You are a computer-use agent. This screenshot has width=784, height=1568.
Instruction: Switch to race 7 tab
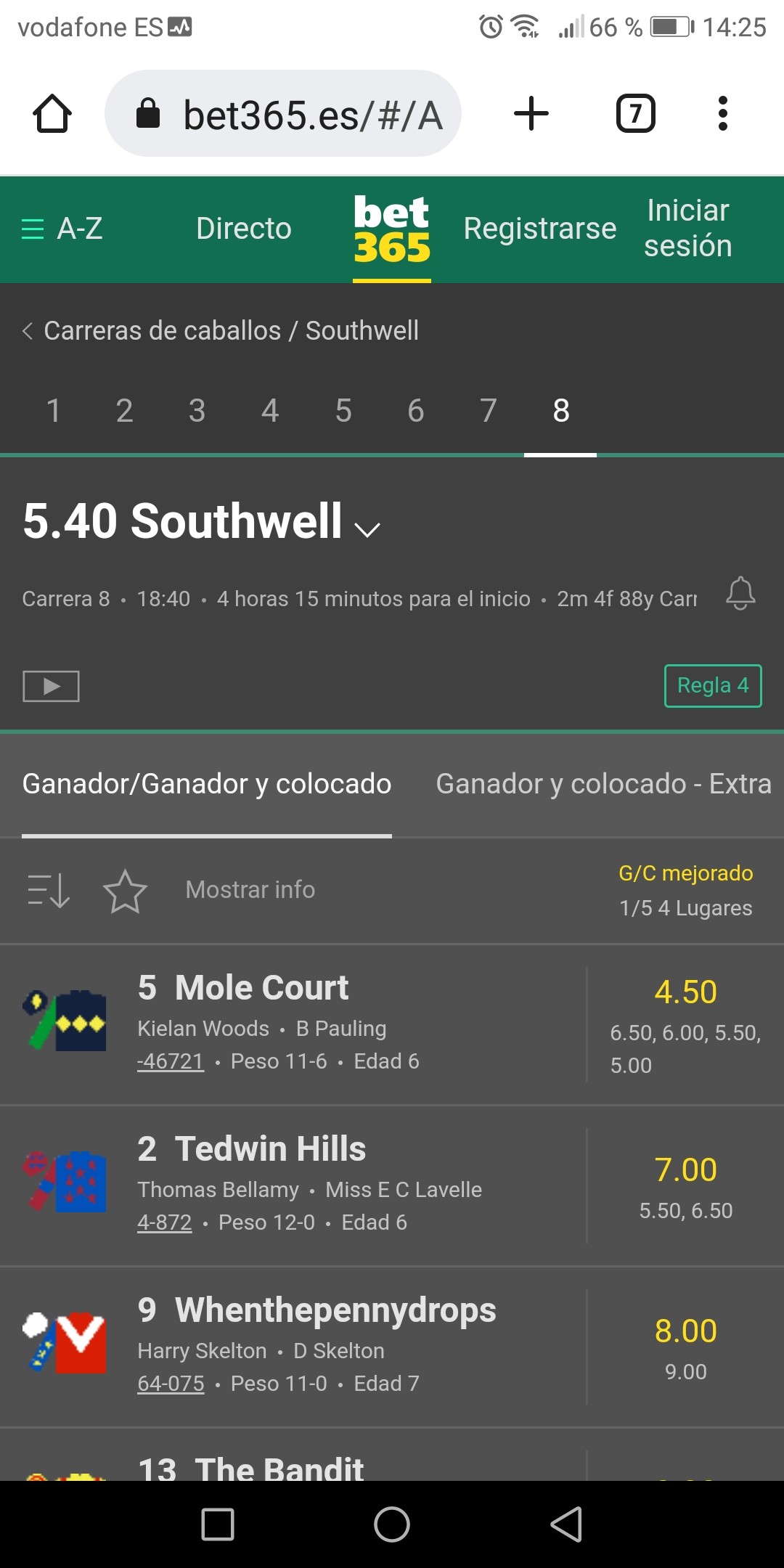pyautogui.click(x=488, y=411)
